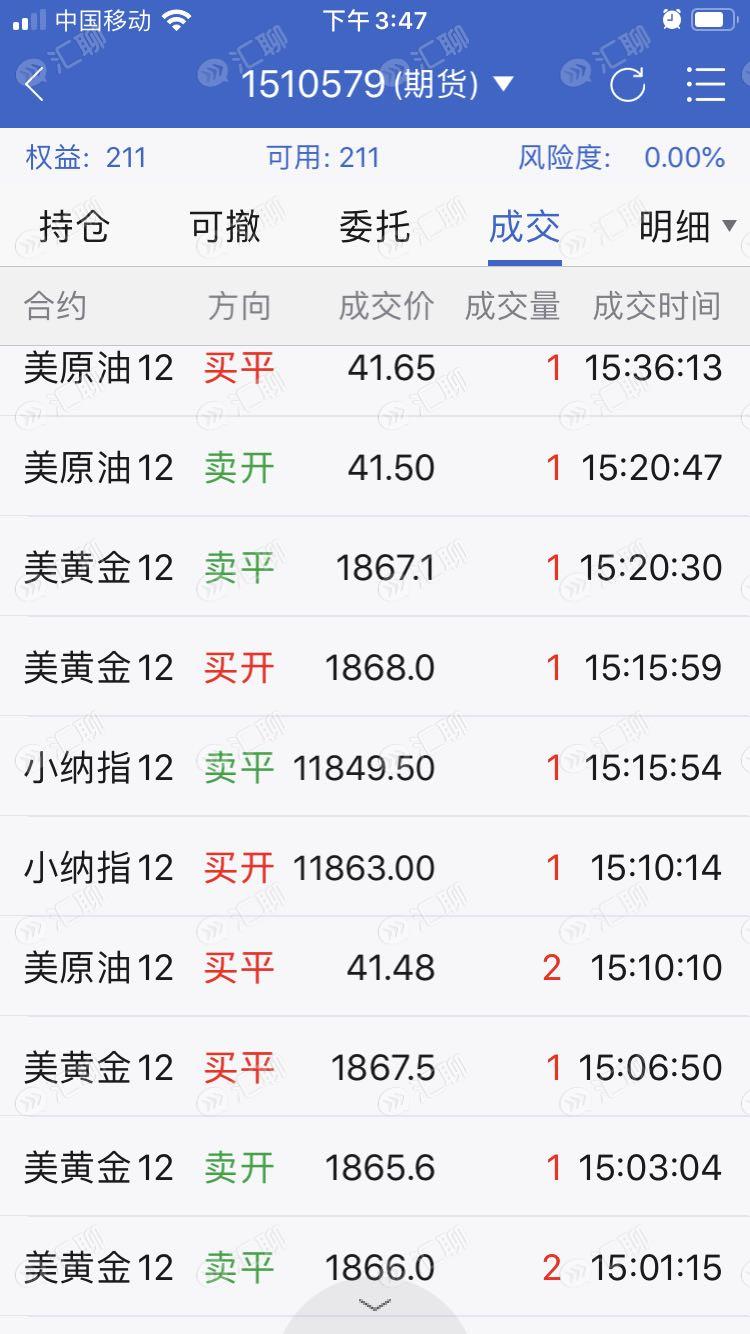Switch to the 可撤 tab
750x1334 pixels.
(225, 228)
